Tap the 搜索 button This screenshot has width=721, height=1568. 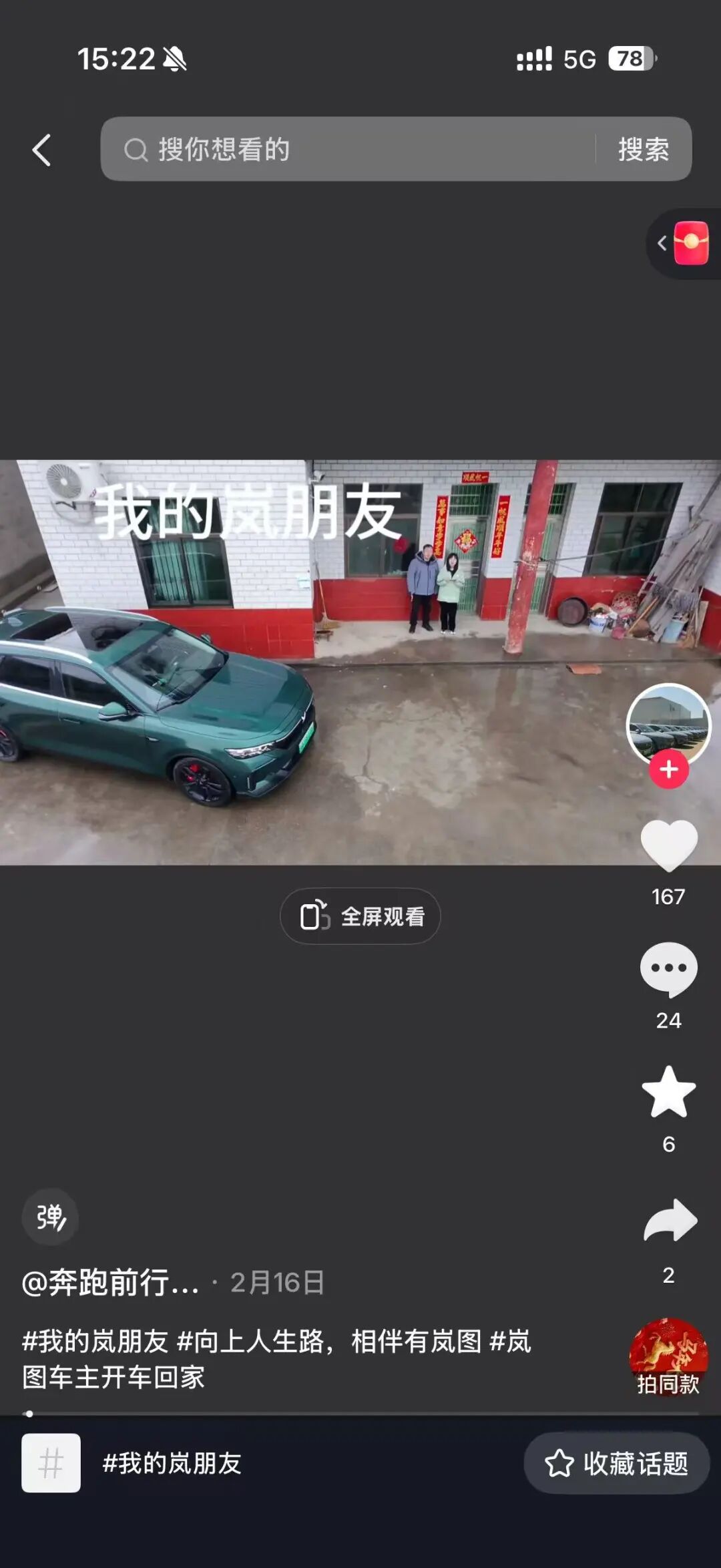[x=643, y=150]
